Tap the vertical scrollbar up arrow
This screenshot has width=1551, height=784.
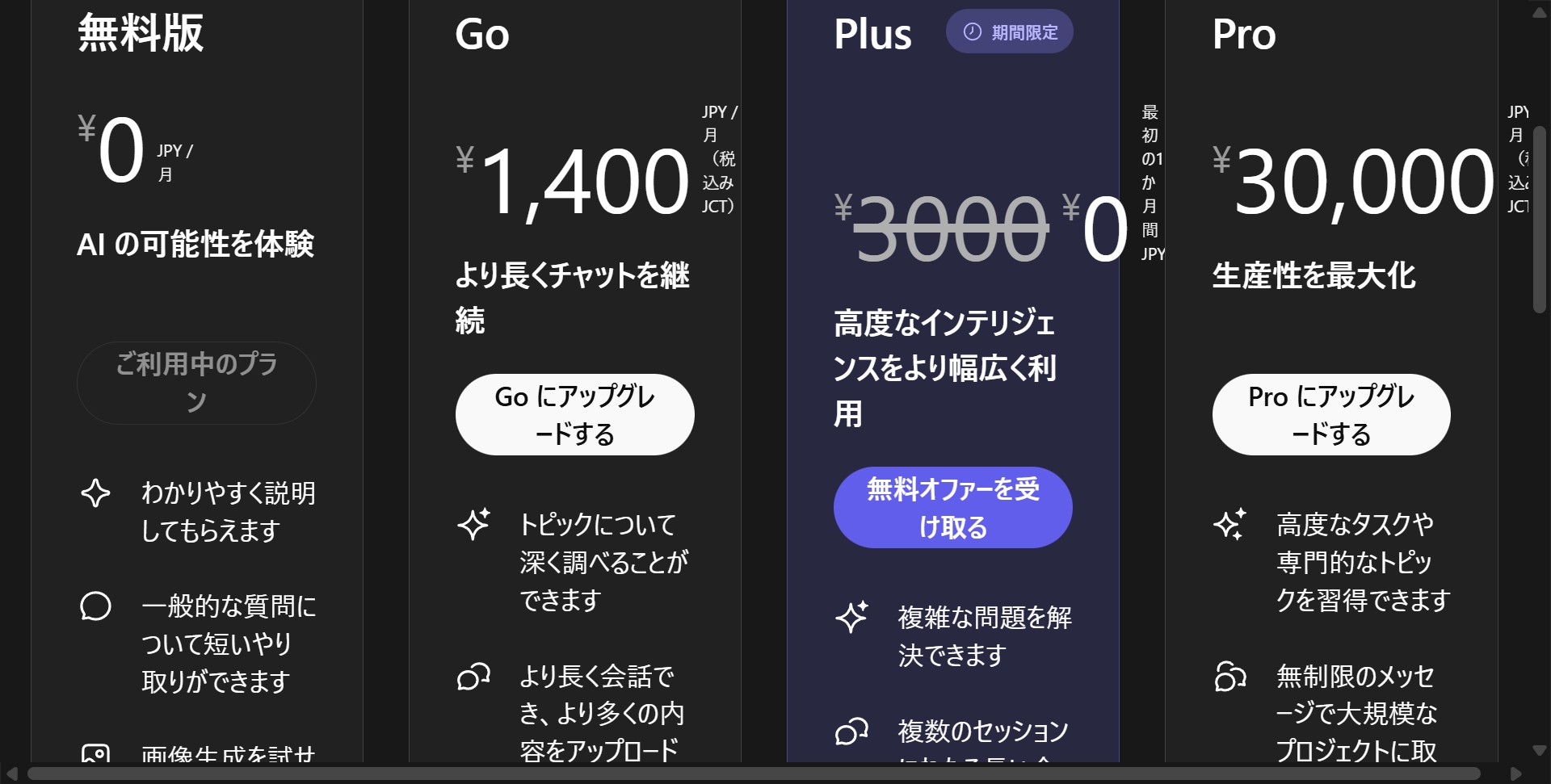tap(1540, 12)
